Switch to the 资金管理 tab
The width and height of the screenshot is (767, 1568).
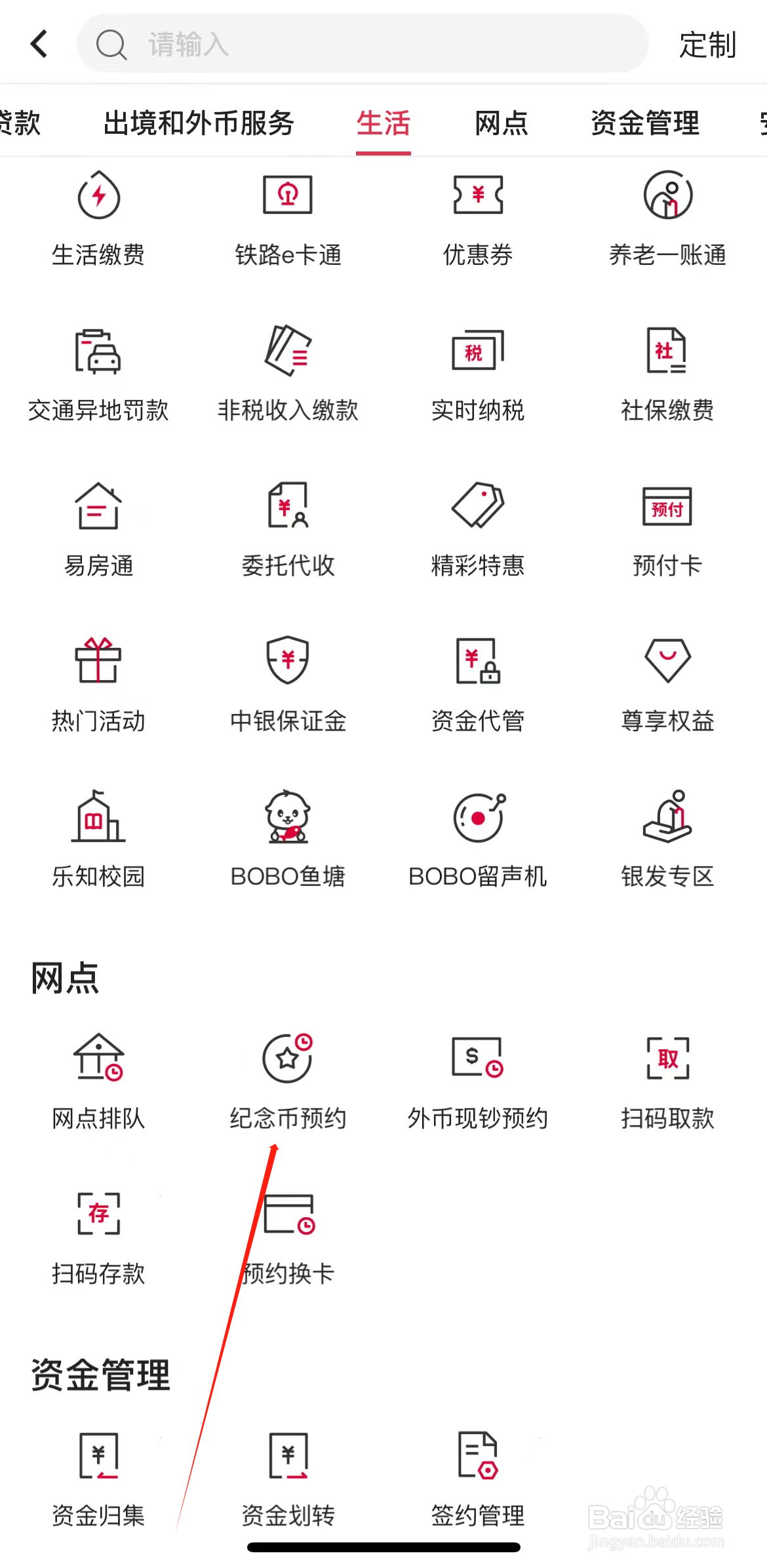[645, 123]
